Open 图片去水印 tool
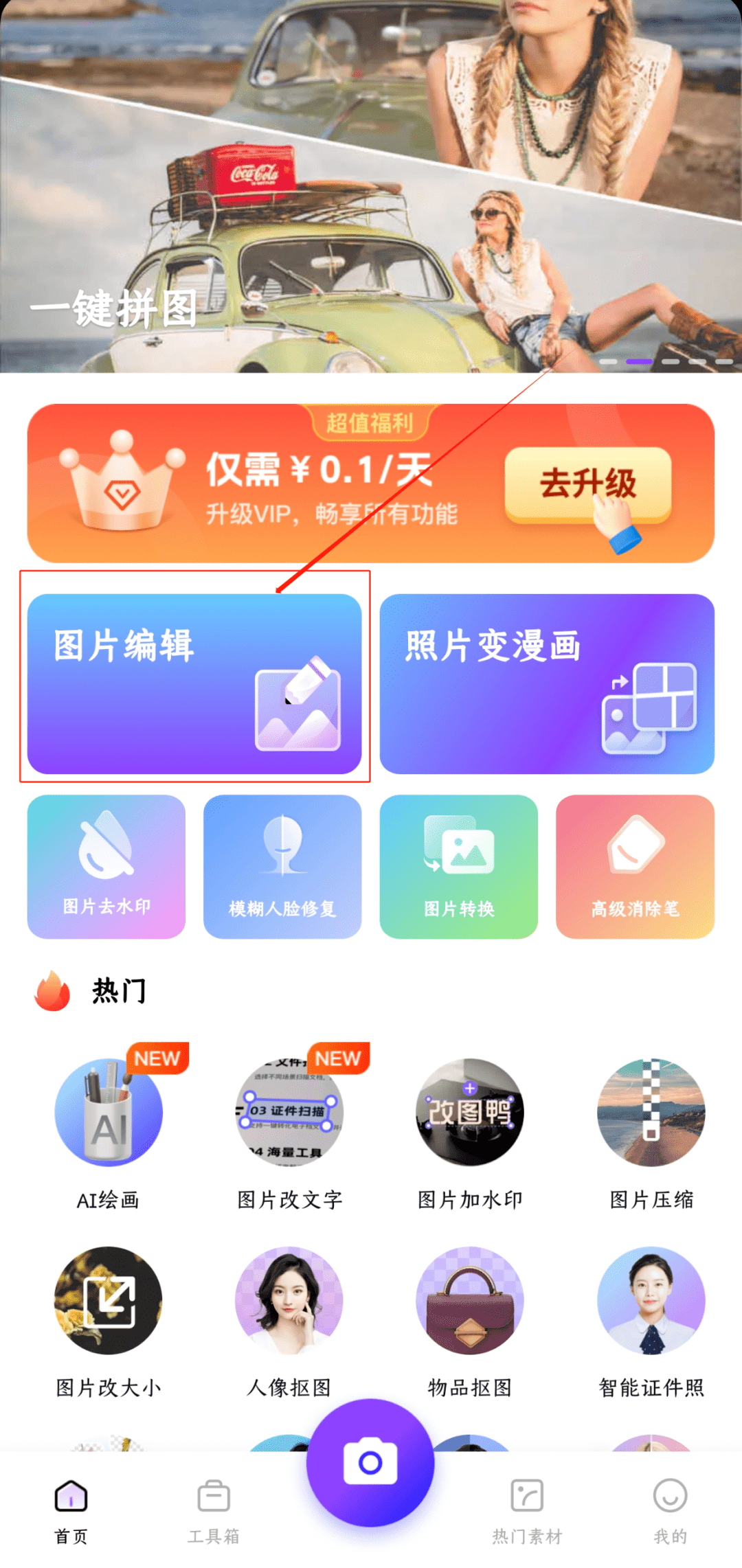The width and height of the screenshot is (742, 1568). pyautogui.click(x=106, y=866)
